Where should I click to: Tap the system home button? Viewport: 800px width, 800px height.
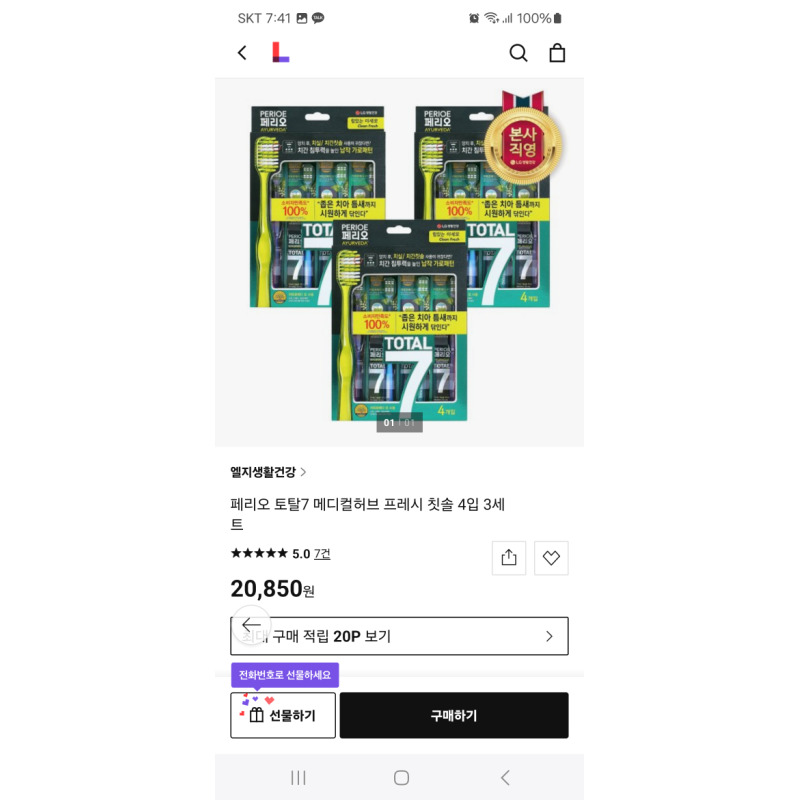[x=402, y=778]
